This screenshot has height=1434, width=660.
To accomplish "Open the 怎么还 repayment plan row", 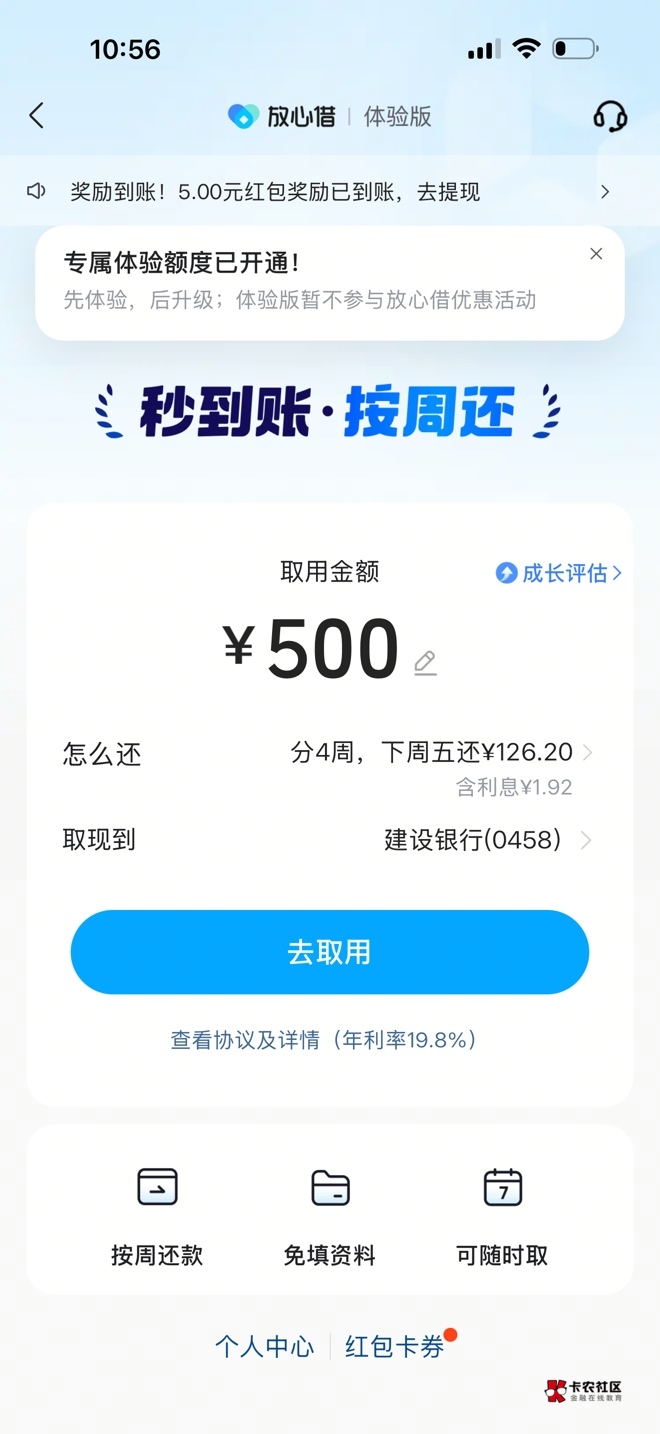I will (x=330, y=765).
